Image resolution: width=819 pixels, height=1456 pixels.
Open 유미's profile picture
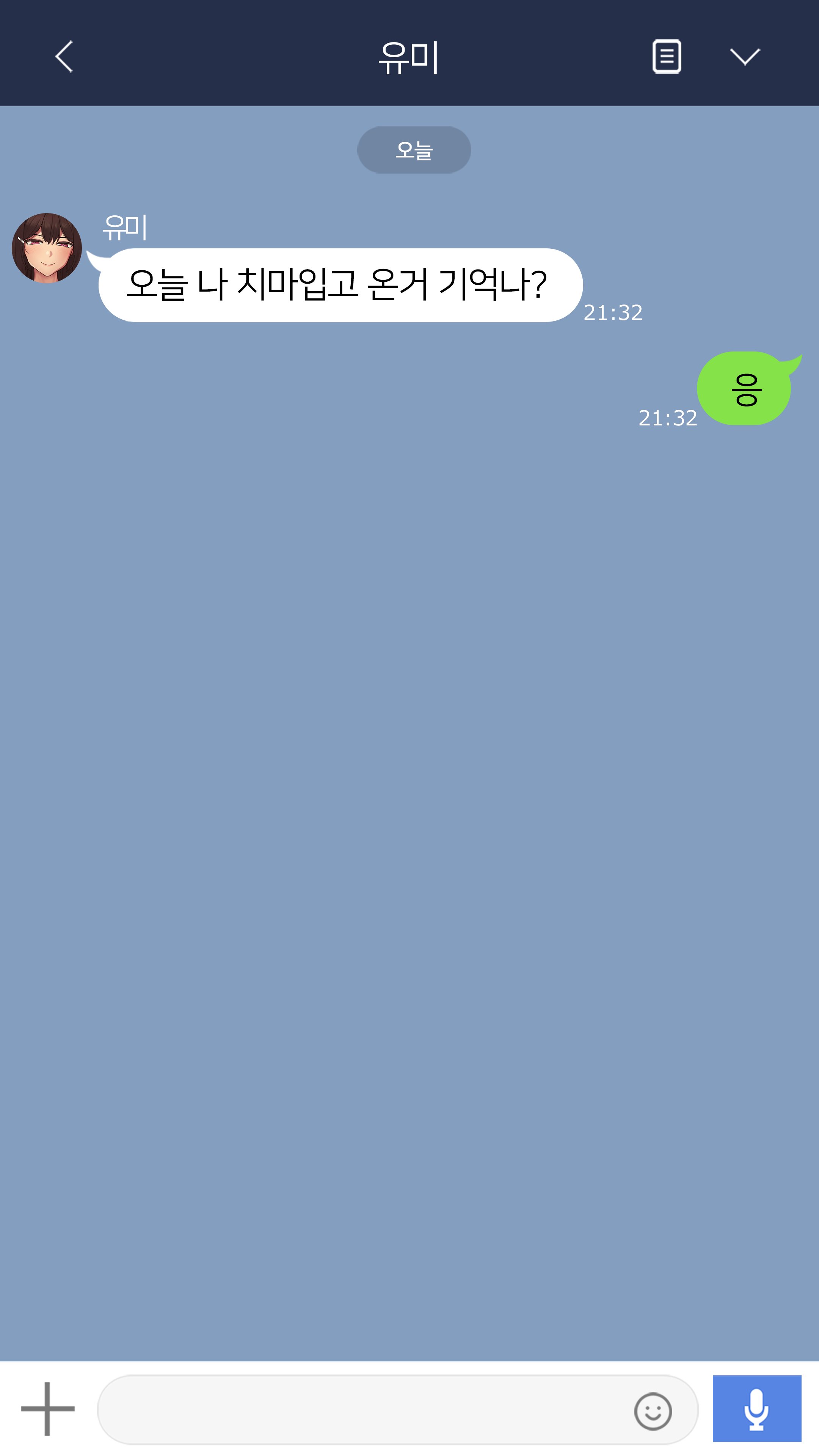tap(47, 248)
